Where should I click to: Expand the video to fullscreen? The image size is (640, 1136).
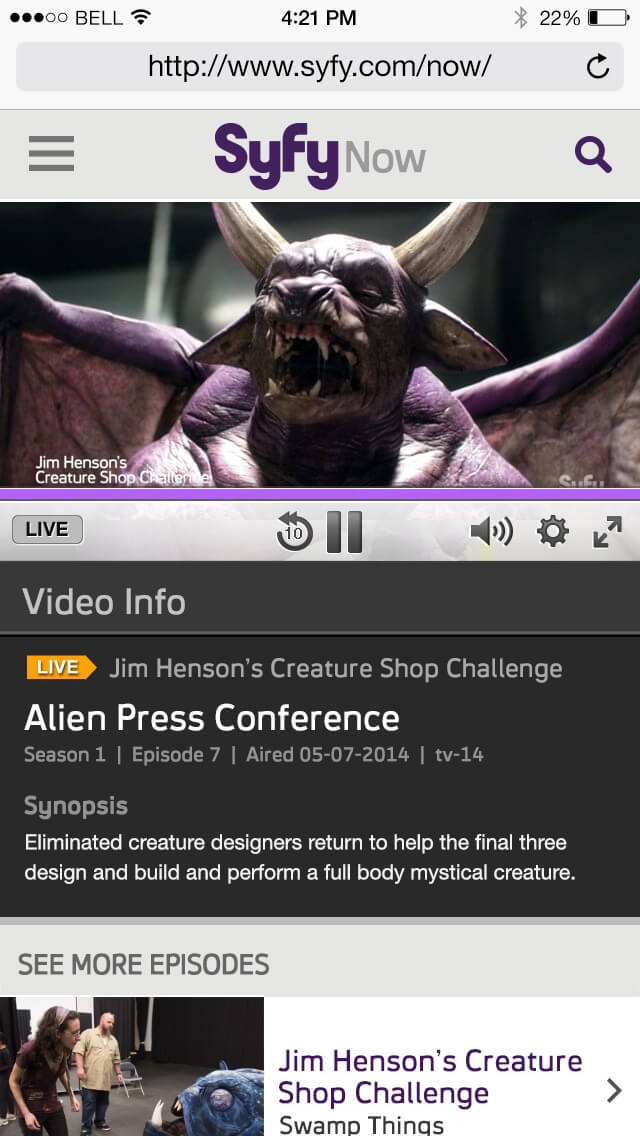pos(607,531)
